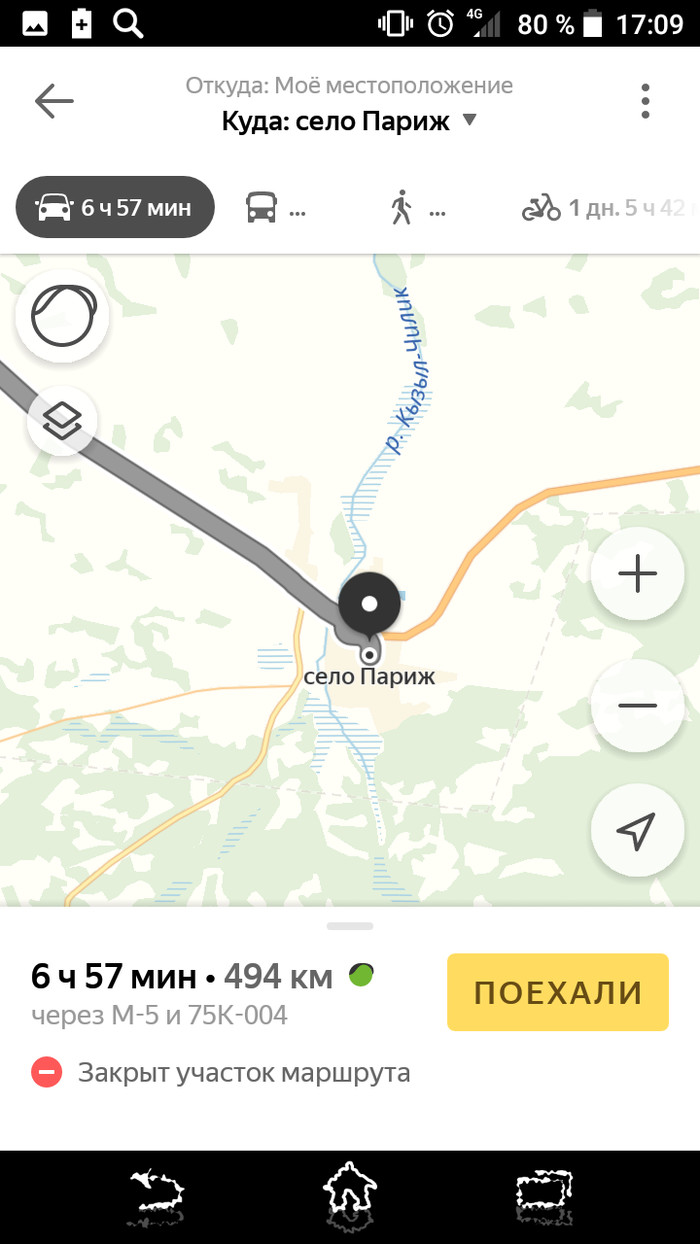The height and width of the screenshot is (1244, 700).
Task: Start navigation with ПОЕХАЛИ button
Action: [557, 992]
